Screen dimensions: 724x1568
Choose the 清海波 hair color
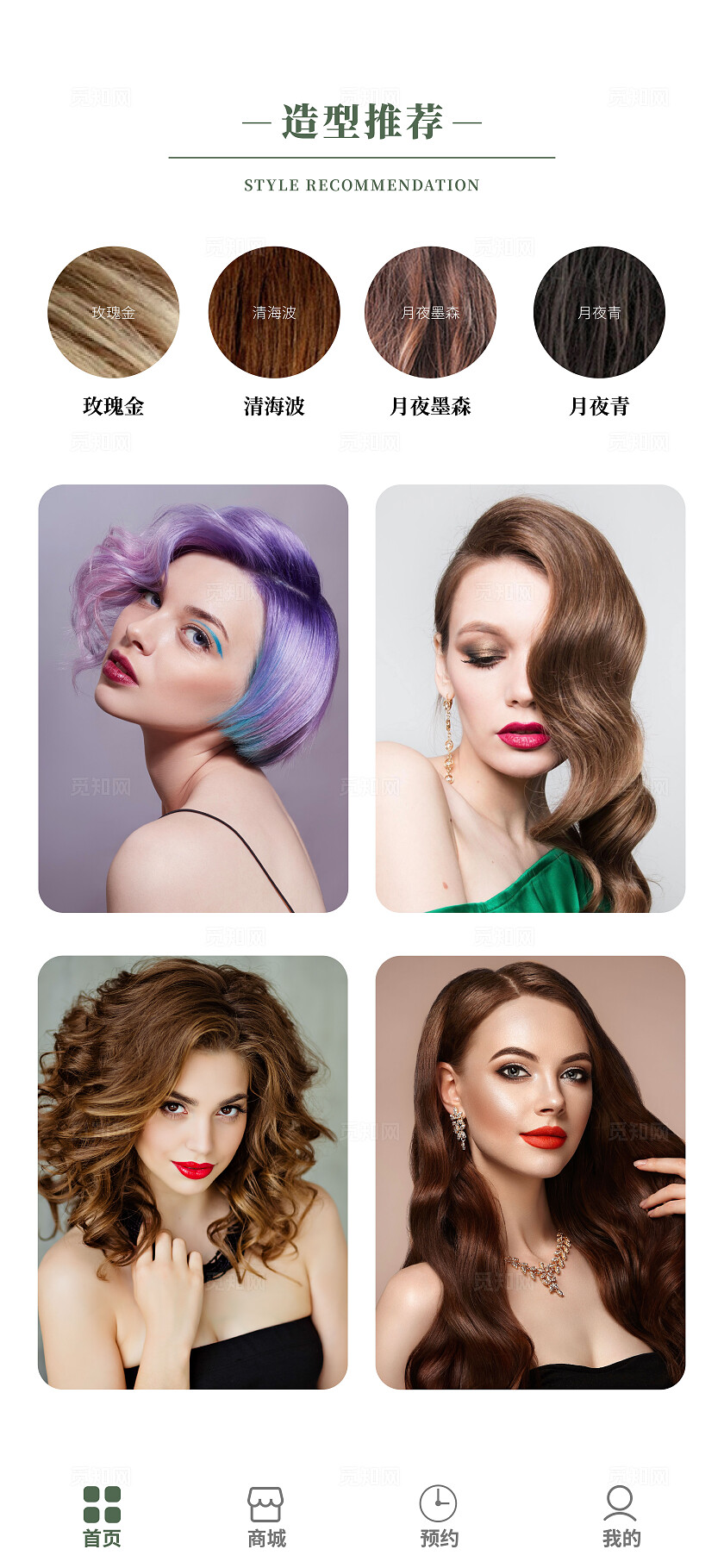click(274, 312)
